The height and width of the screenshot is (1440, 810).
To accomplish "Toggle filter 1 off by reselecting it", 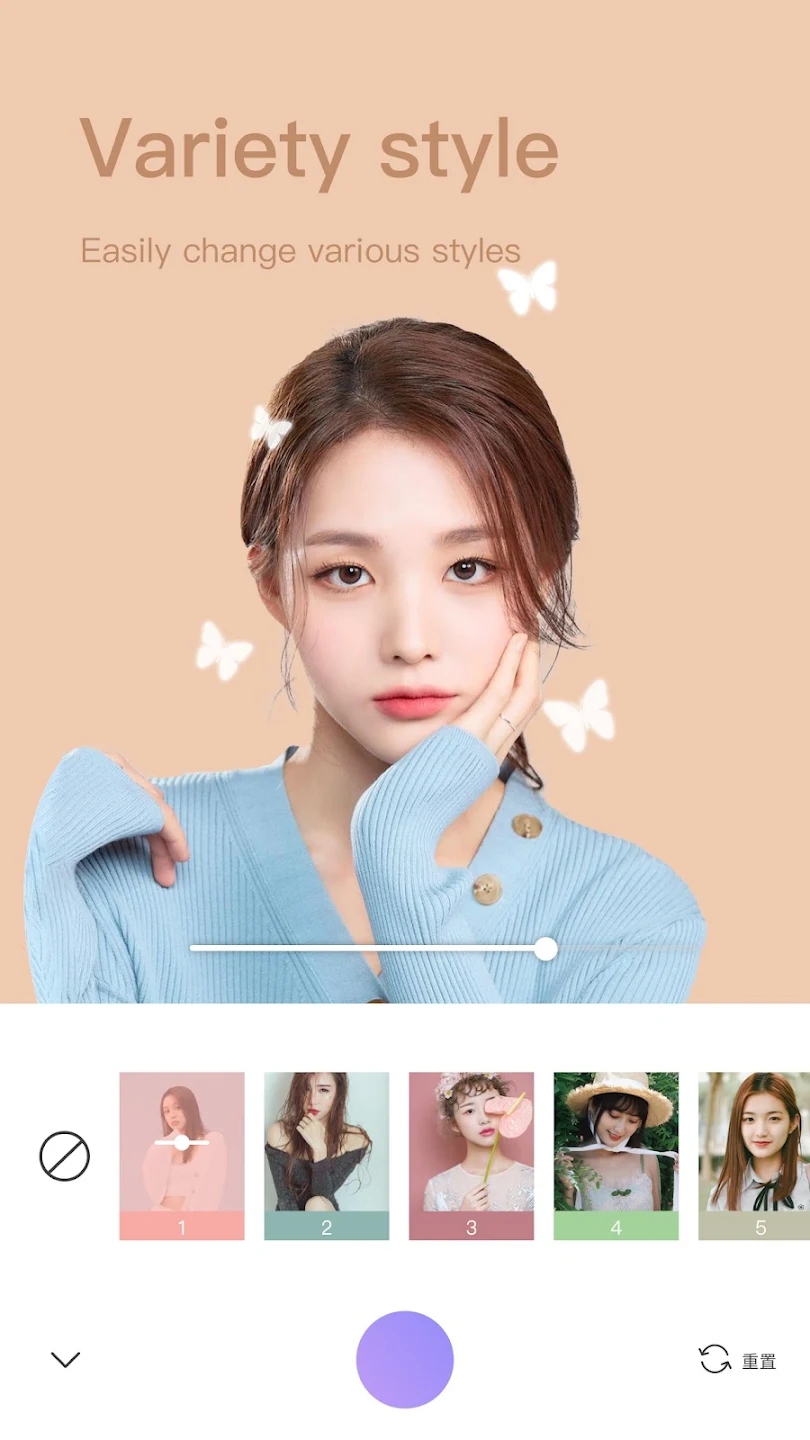I will tap(181, 1154).
